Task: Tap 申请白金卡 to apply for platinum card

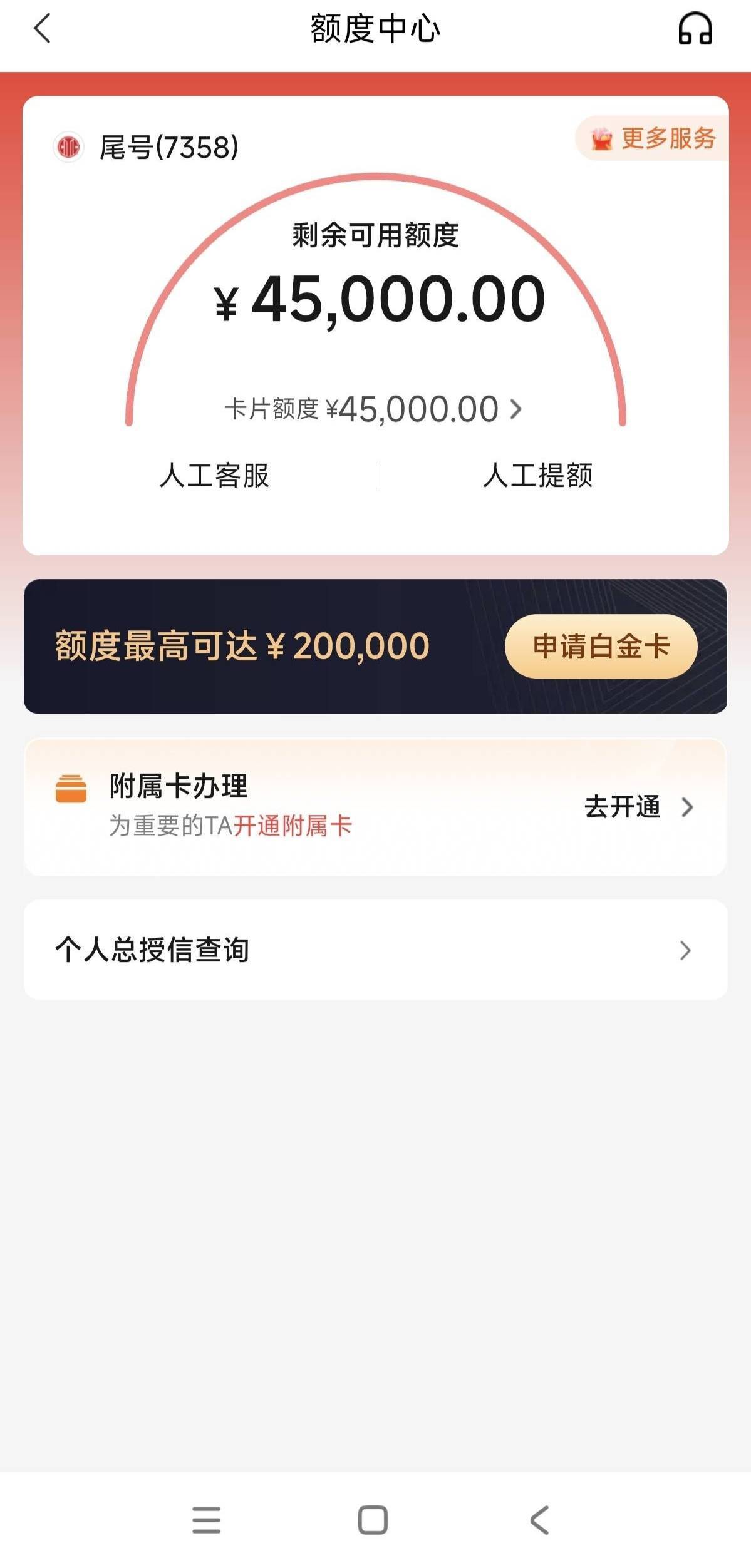Action: tap(601, 646)
